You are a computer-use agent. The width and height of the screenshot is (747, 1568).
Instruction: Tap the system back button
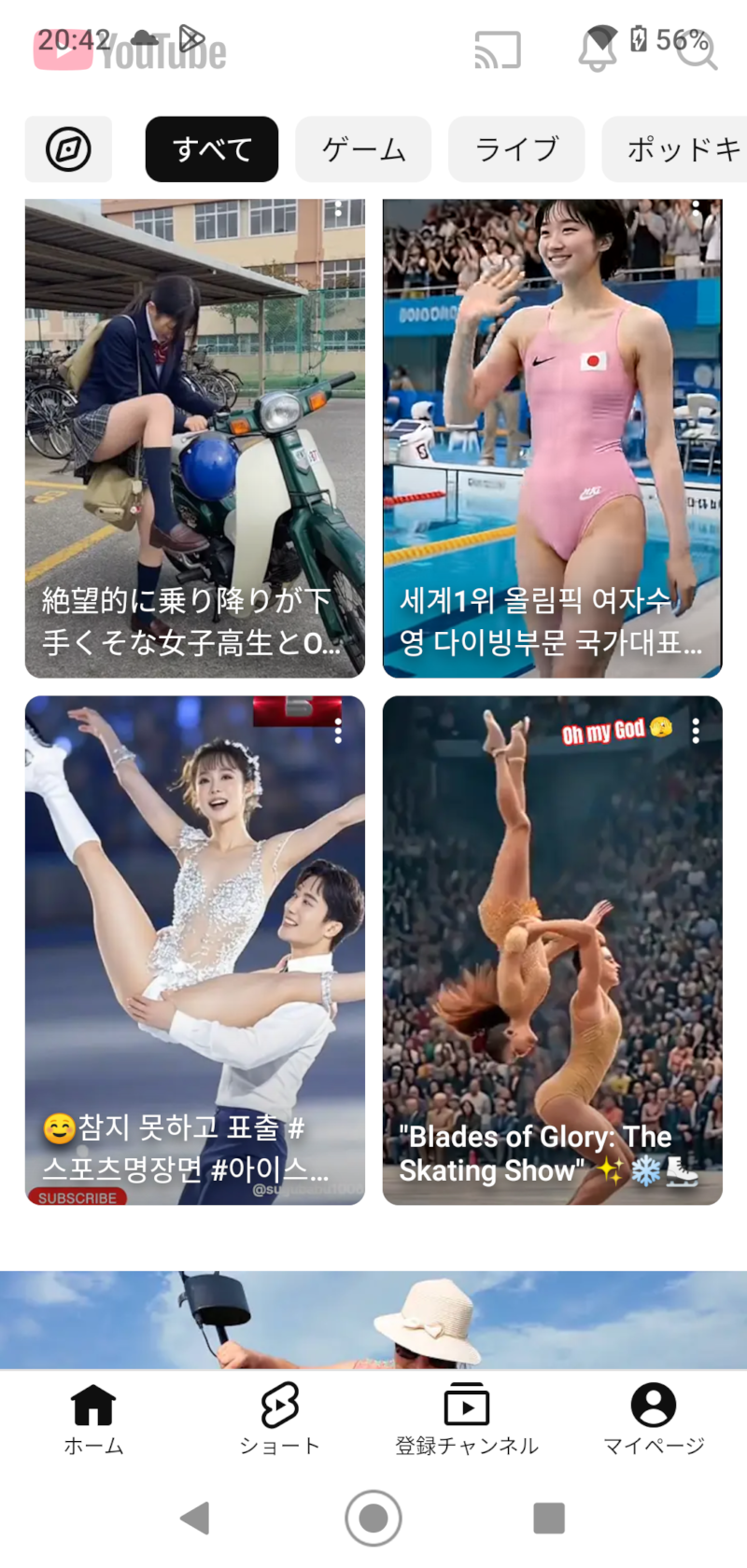pos(195,1519)
